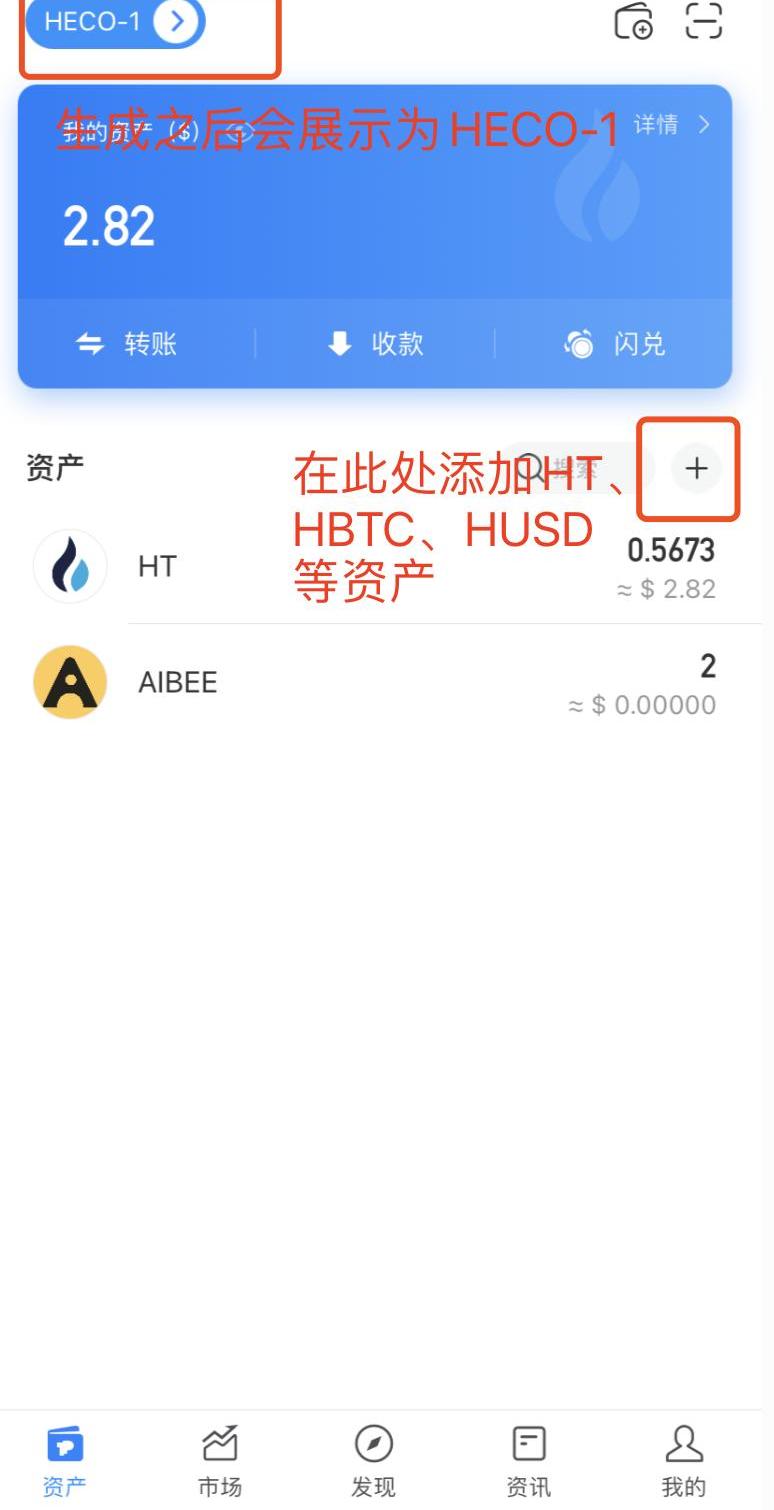
Task: Tap the add wallet icon
Action: (x=633, y=22)
